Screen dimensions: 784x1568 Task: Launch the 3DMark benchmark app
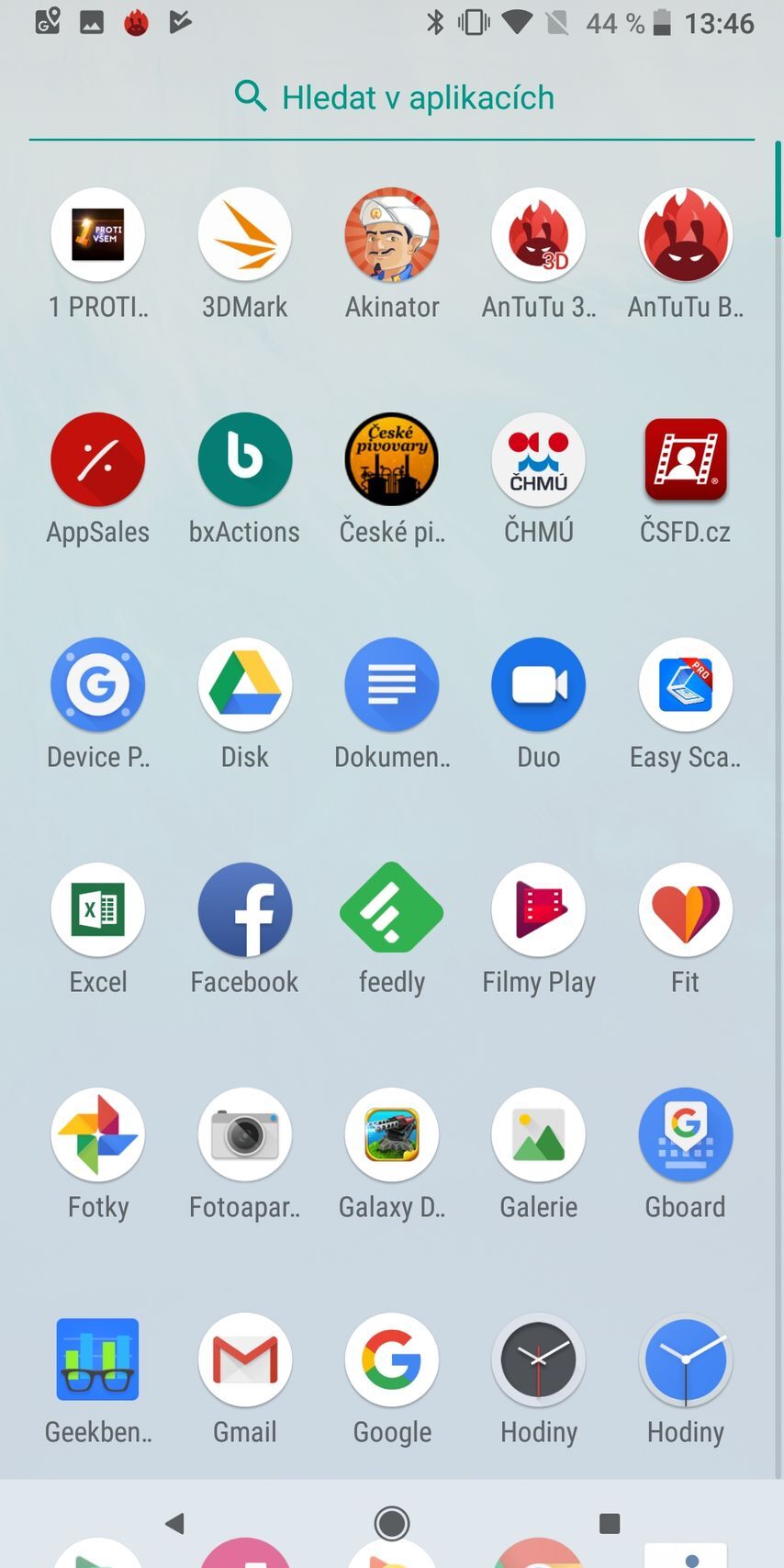[x=245, y=234]
